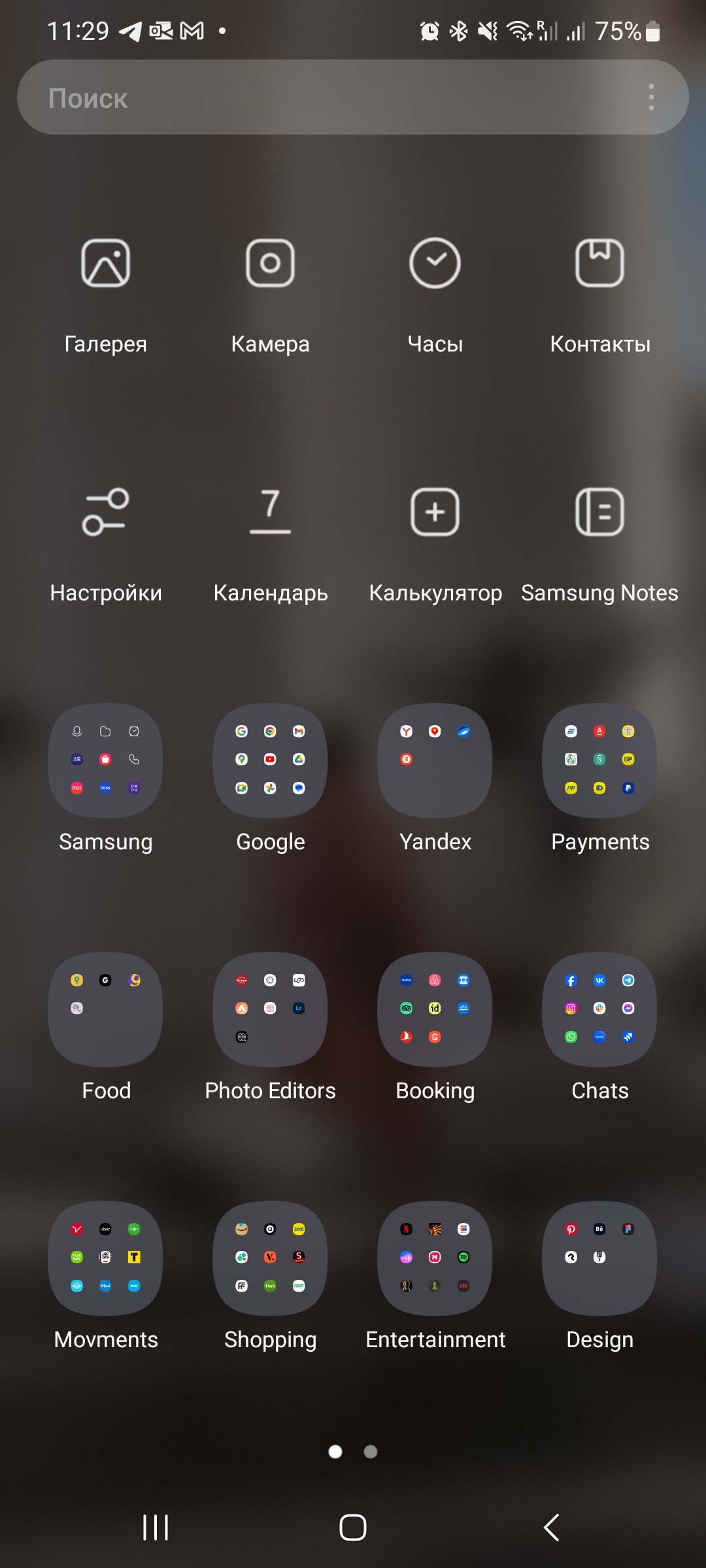The width and height of the screenshot is (706, 1568).
Task: Launch Samsung Notes
Action: click(599, 512)
